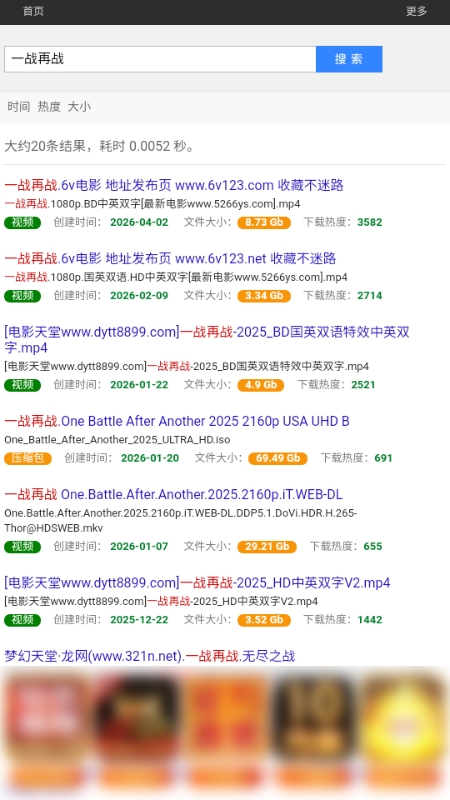This screenshot has width=450, height=800.
Task: Open the dytt8899 BD国英双语特效中英双字 result
Action: tap(207, 340)
